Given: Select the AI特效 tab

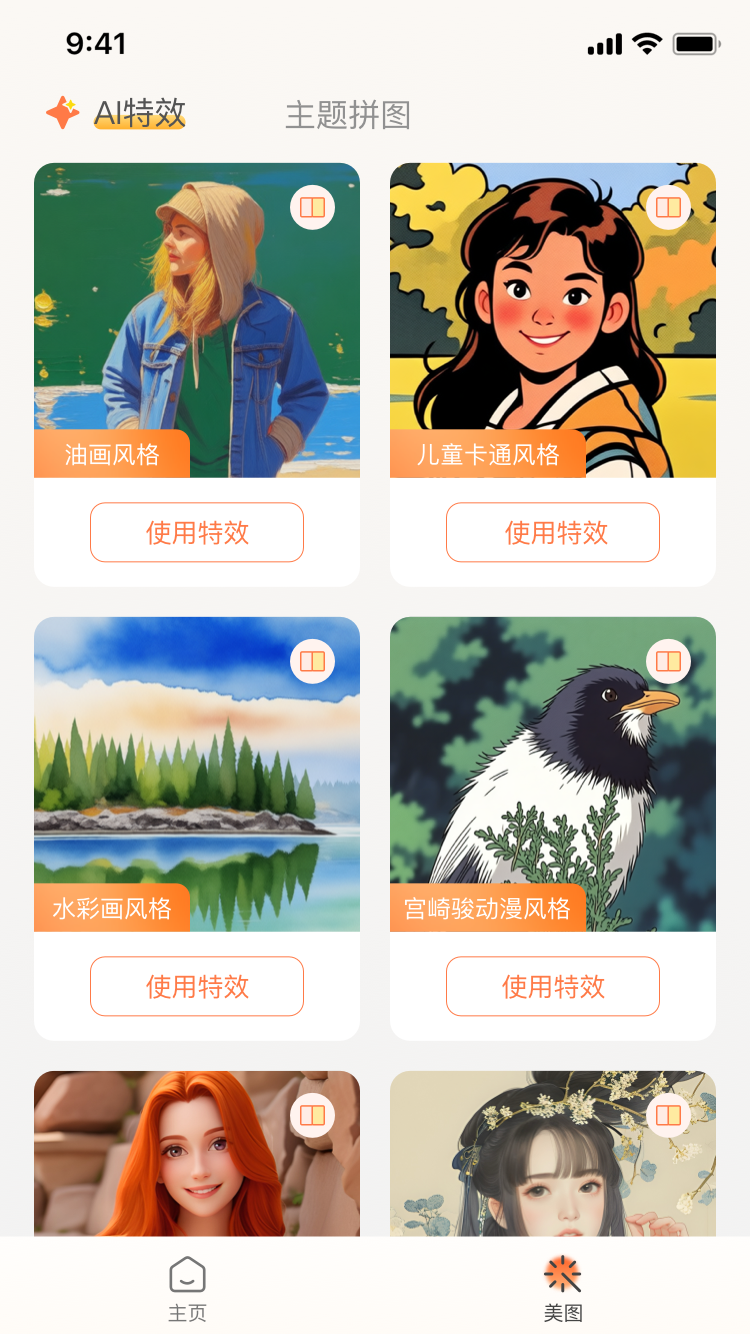Looking at the screenshot, I should (x=139, y=113).
